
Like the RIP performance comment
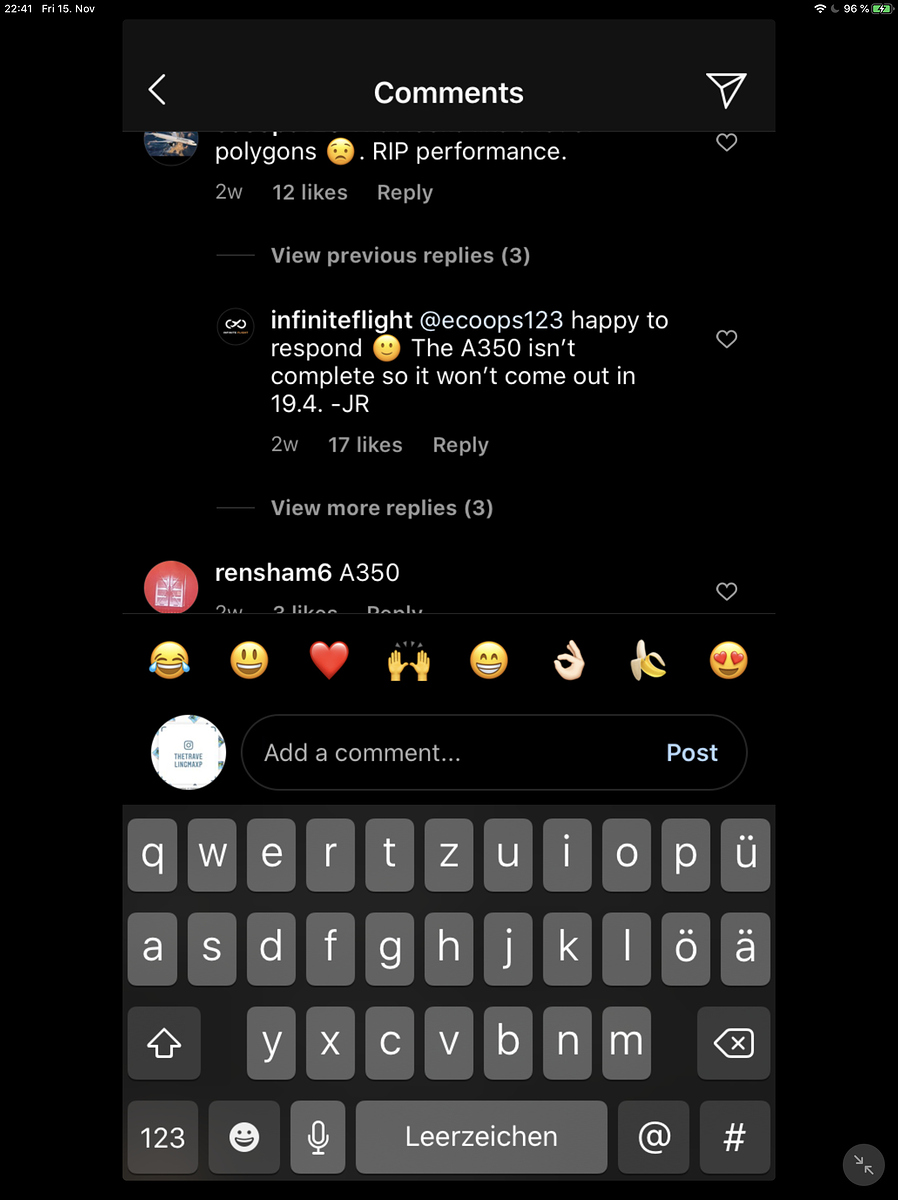click(x=727, y=143)
